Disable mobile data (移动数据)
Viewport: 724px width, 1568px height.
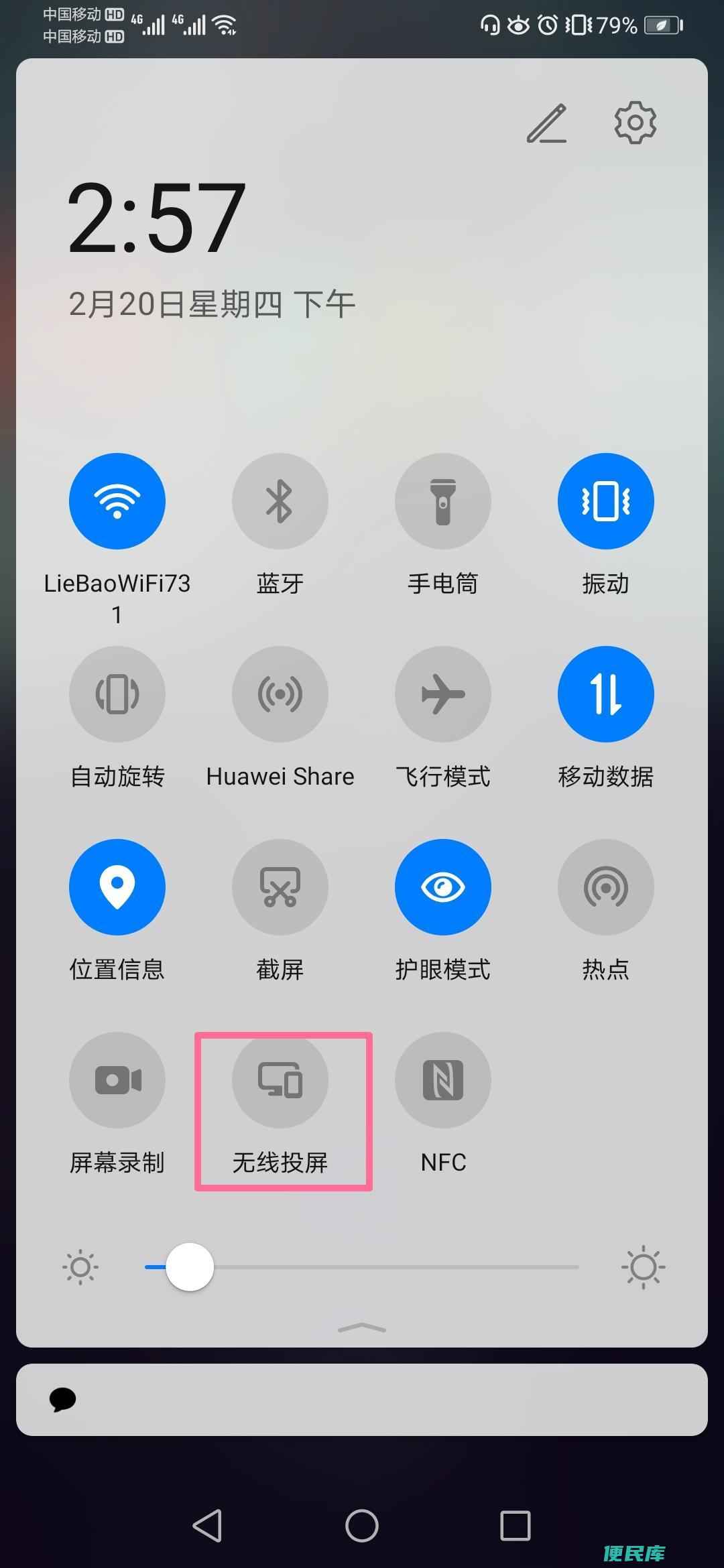[x=605, y=694]
